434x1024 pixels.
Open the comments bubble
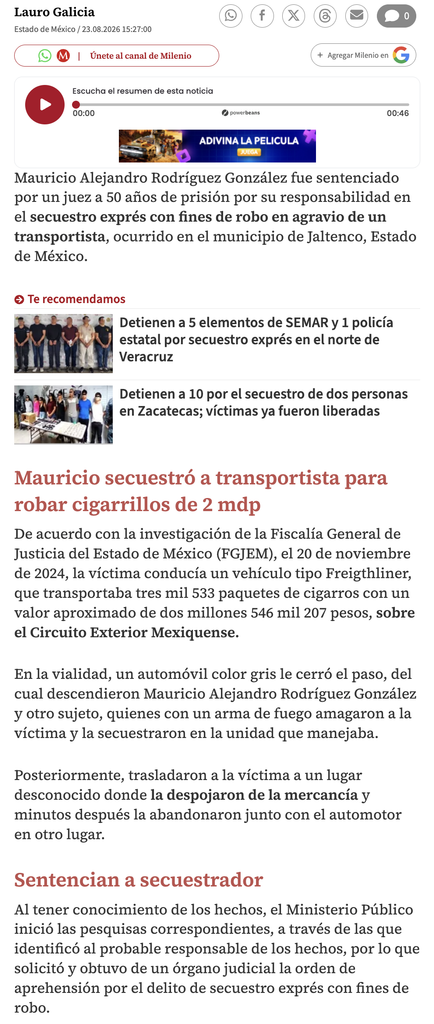point(396,16)
